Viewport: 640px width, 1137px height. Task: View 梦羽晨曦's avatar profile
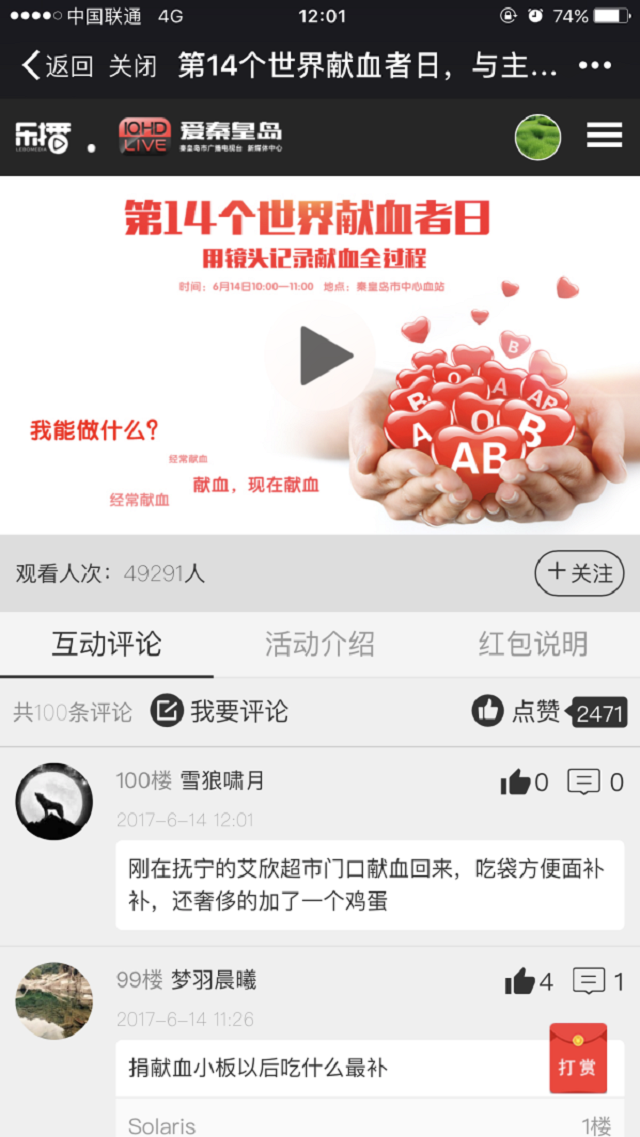point(54,1000)
